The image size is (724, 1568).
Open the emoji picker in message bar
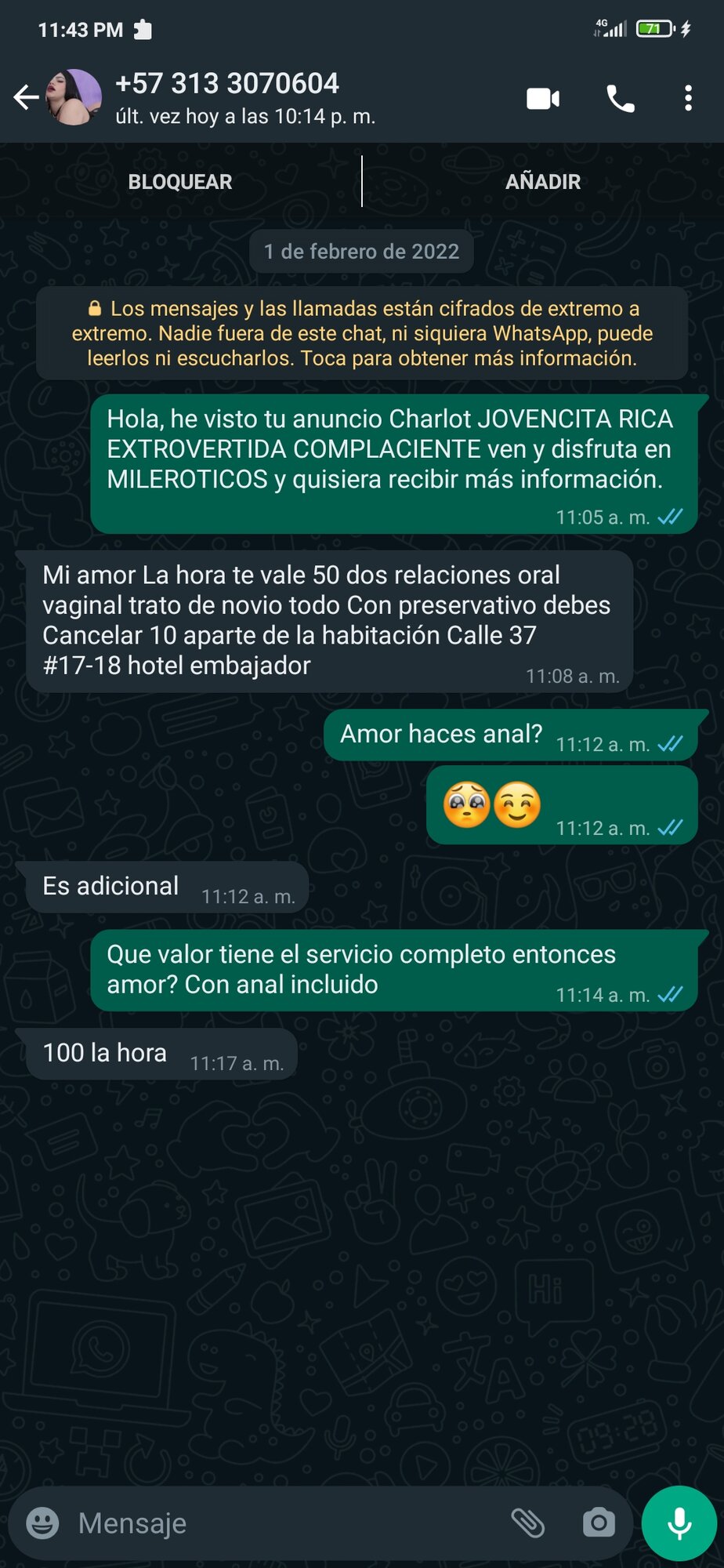pos(41,1523)
